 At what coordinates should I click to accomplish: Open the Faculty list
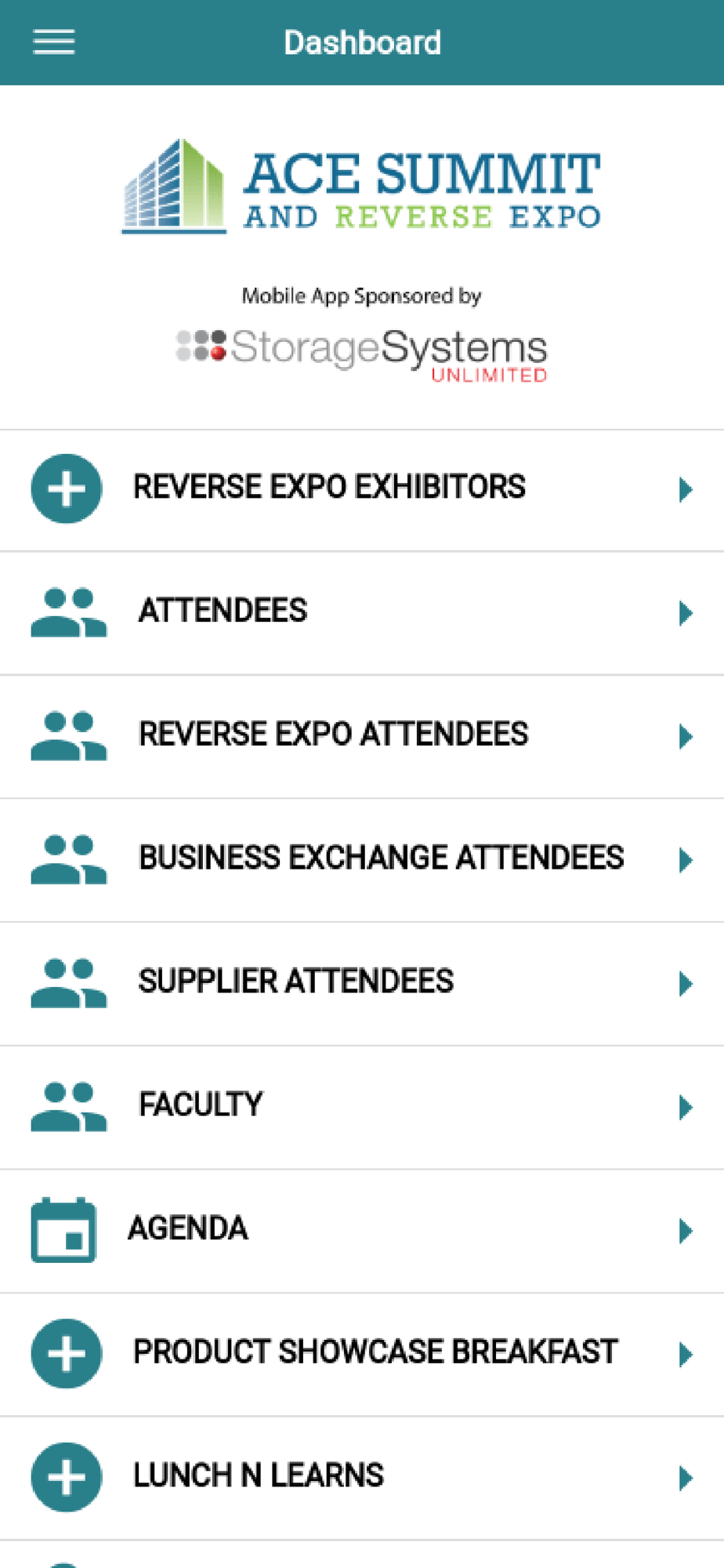362,1107
